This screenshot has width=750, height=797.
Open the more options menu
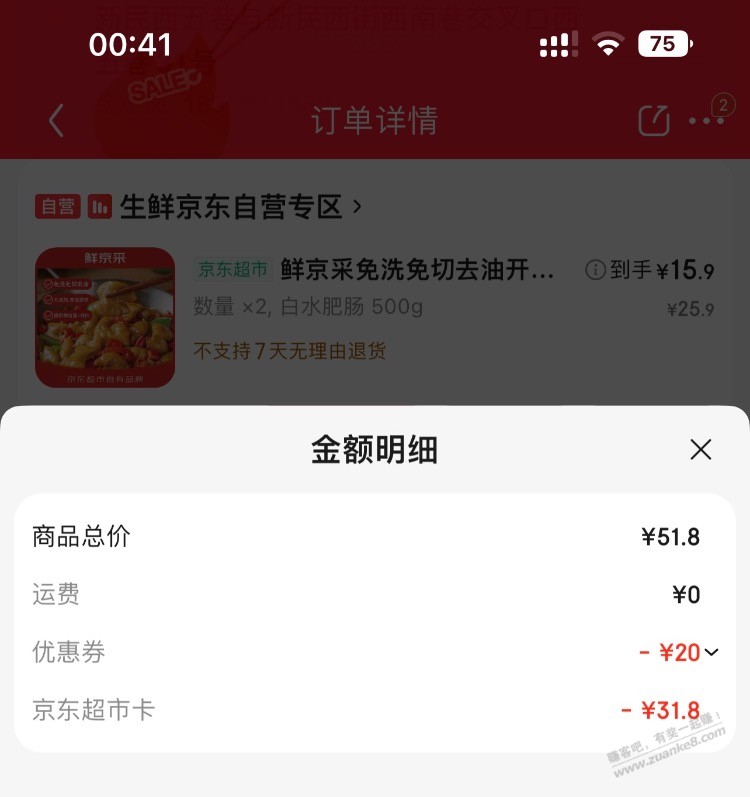pos(707,121)
